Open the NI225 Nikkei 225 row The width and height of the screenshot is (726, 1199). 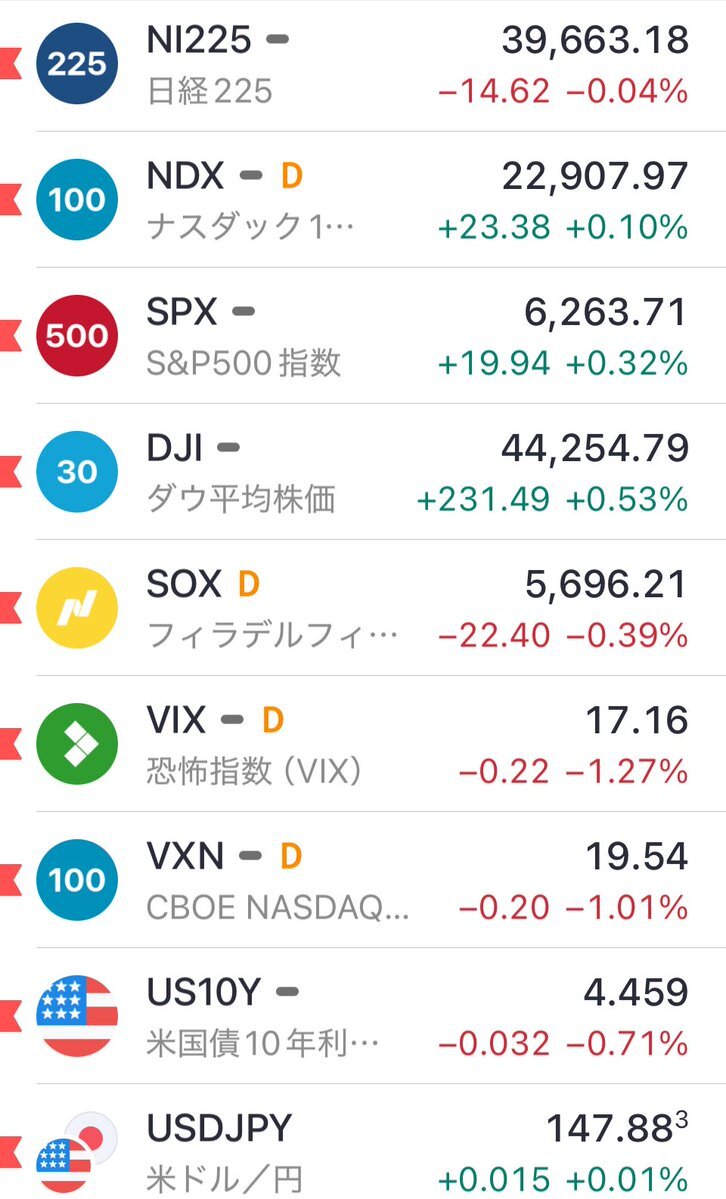click(363, 65)
